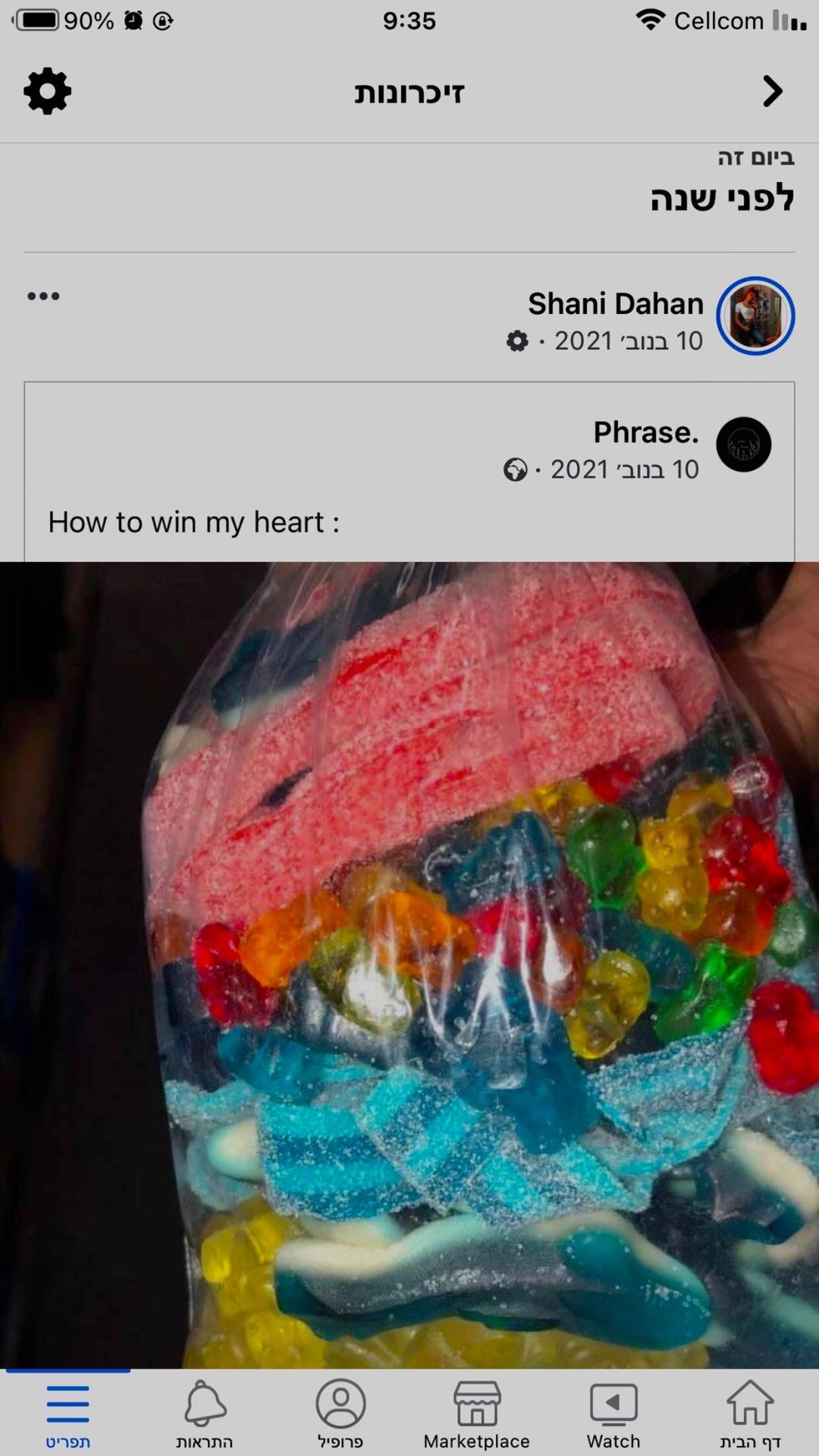Open the Phrase. page avatar
This screenshot has width=819, height=1456.
coord(743,444)
